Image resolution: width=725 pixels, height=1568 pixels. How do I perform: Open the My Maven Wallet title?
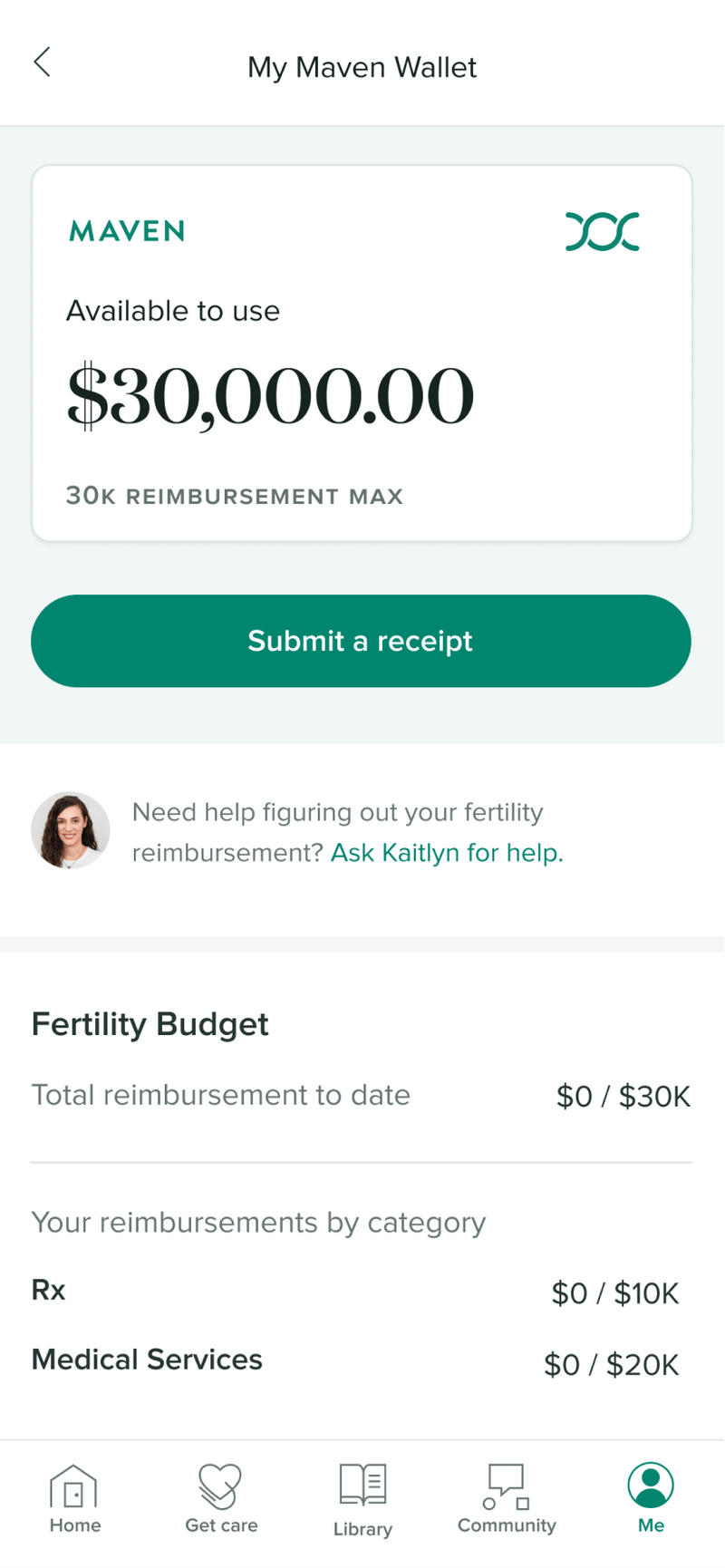tap(362, 67)
